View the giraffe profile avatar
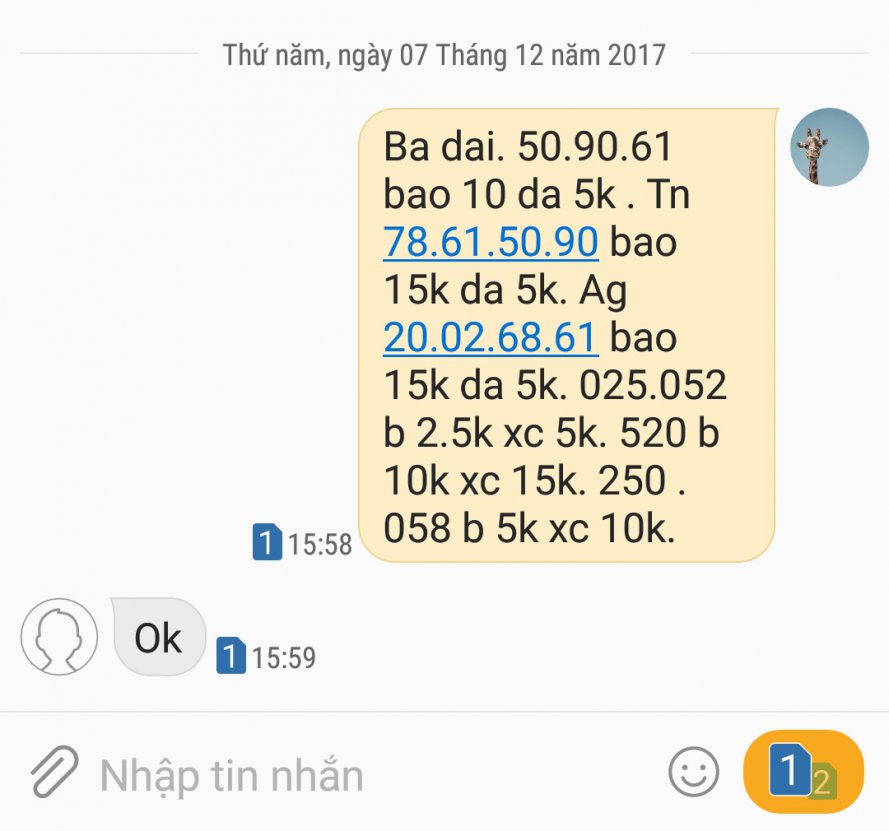The image size is (889, 831). [829, 147]
